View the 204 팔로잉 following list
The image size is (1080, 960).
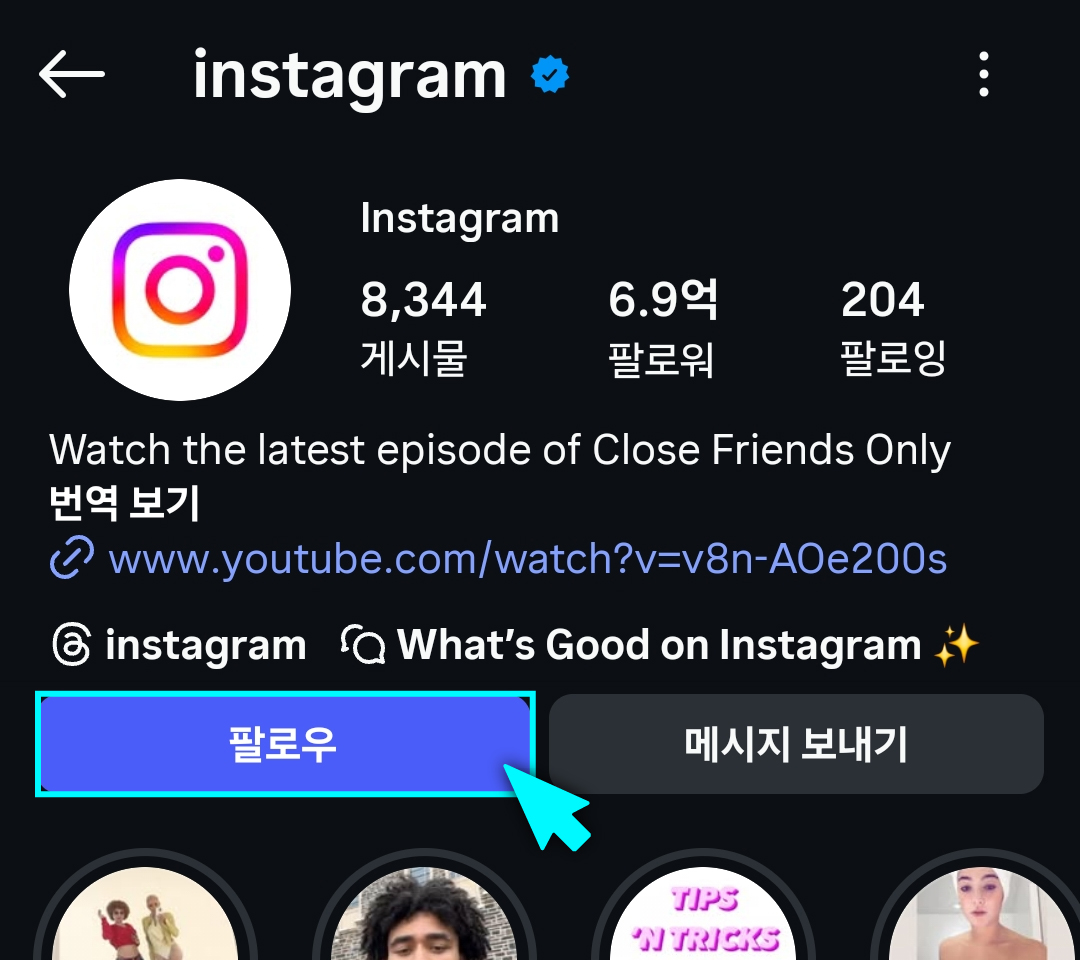coord(892,327)
